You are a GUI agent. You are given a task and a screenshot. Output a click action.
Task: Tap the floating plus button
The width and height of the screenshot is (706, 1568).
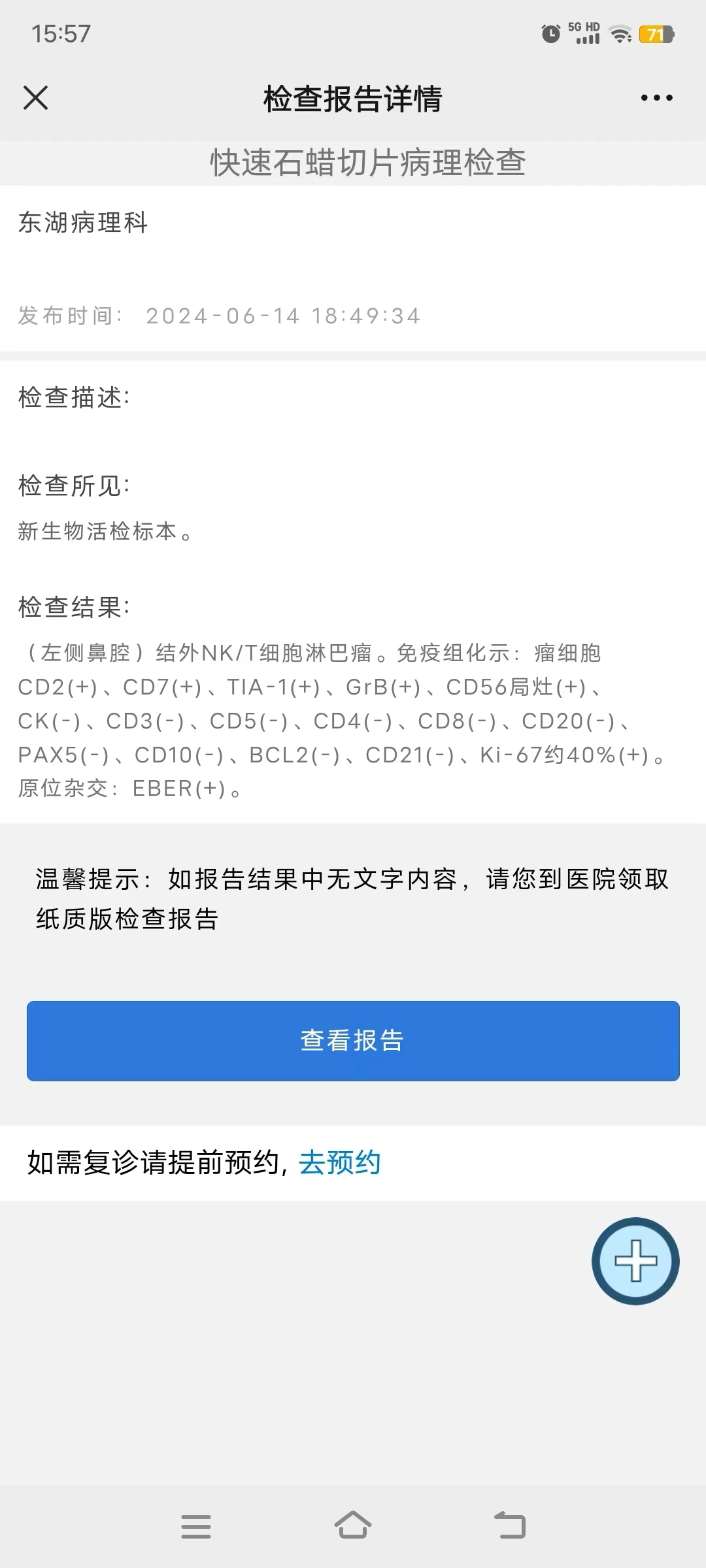click(x=635, y=1261)
